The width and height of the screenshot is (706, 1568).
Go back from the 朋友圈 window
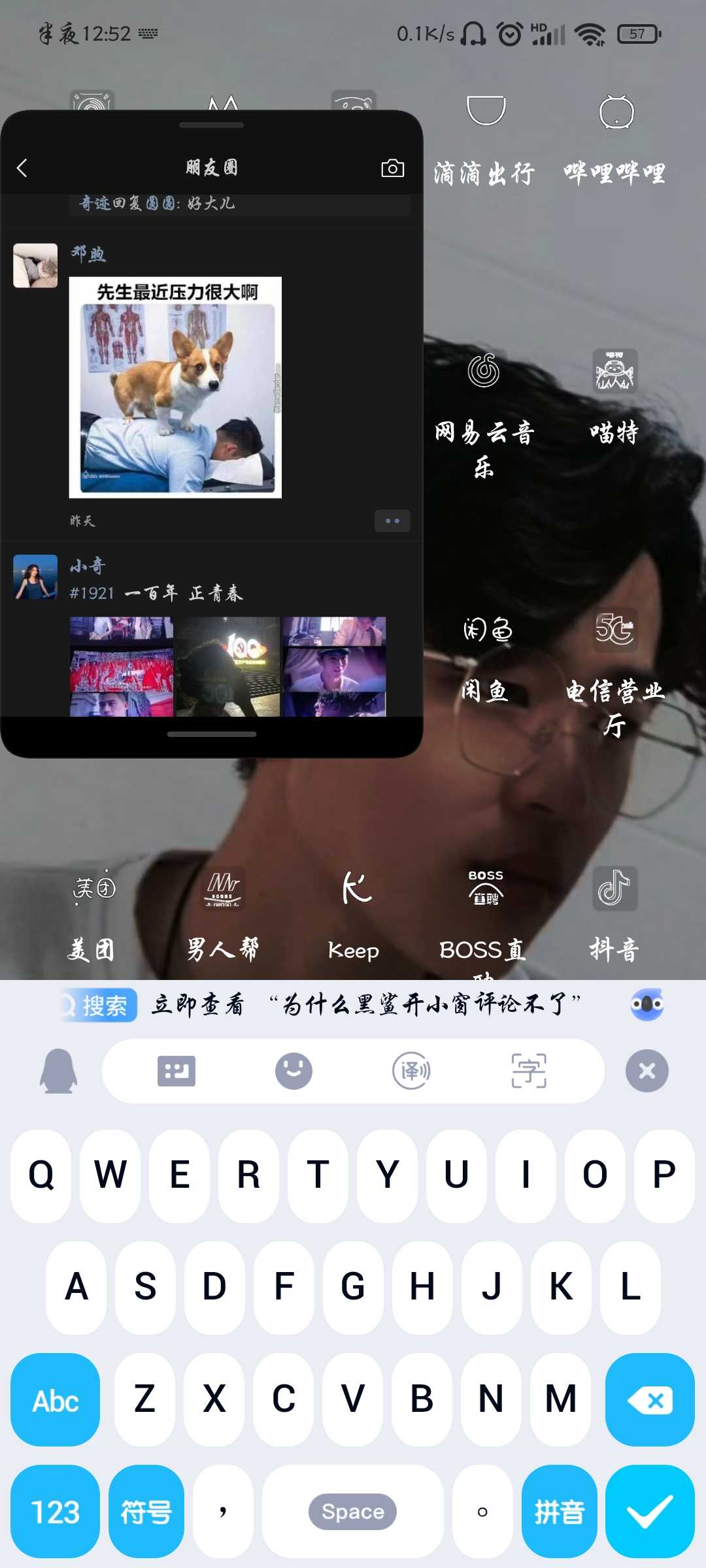[22, 168]
